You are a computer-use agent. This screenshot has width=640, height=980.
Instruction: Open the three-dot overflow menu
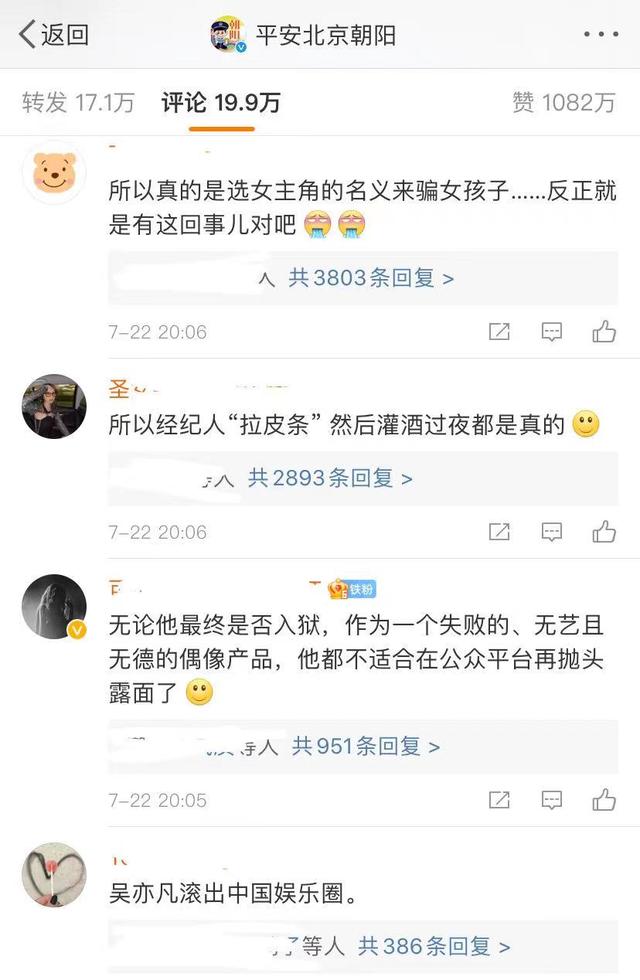600,35
